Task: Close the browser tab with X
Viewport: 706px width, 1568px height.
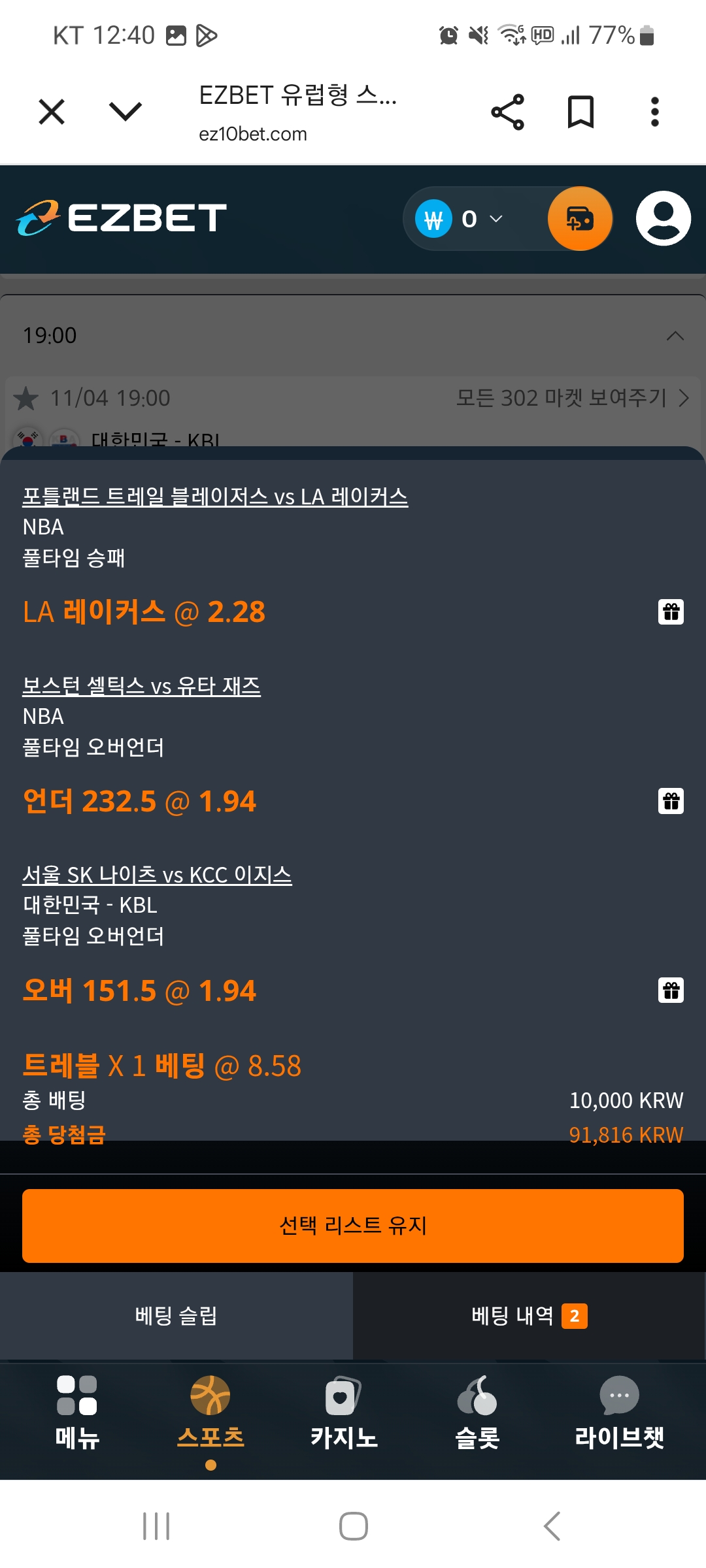Action: 52,112
